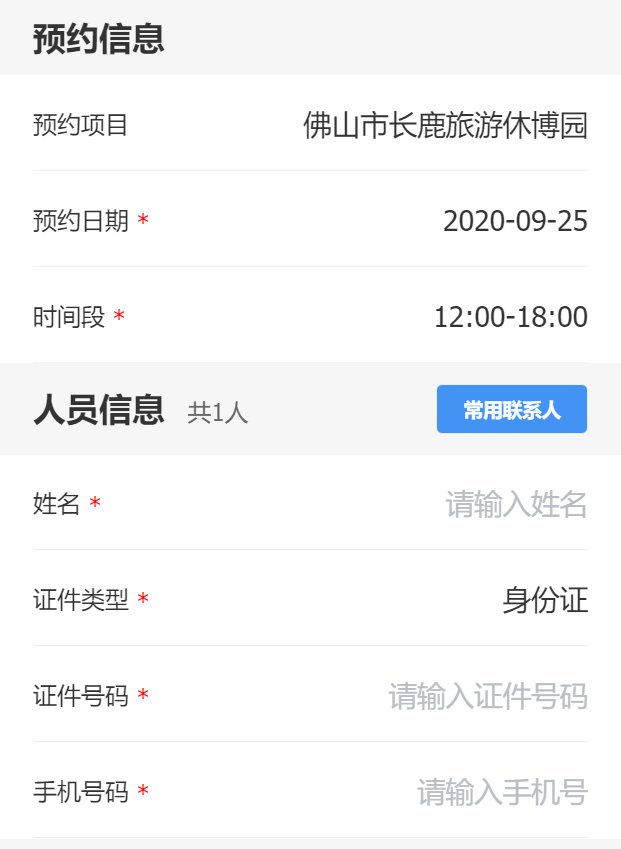
Task: Change the 预约日期 2020-09-25
Action: pyautogui.click(x=514, y=220)
